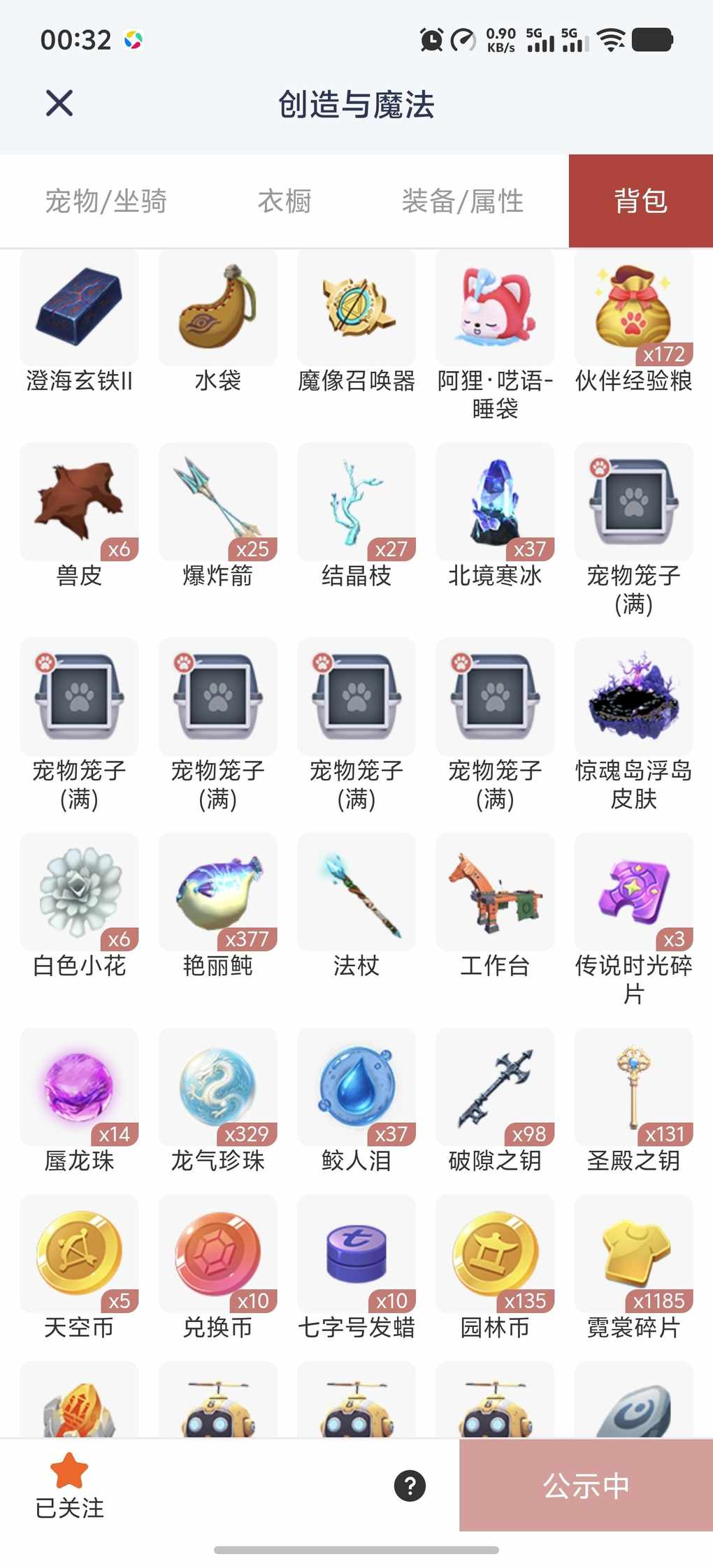Switch to the 衣橱 tab
The width and height of the screenshot is (713, 1568).
(285, 201)
